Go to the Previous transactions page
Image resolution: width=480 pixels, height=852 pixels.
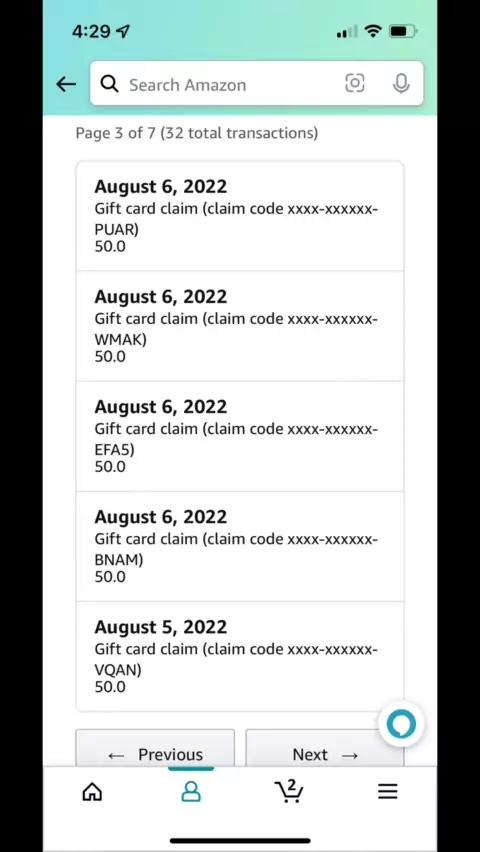[x=155, y=748]
